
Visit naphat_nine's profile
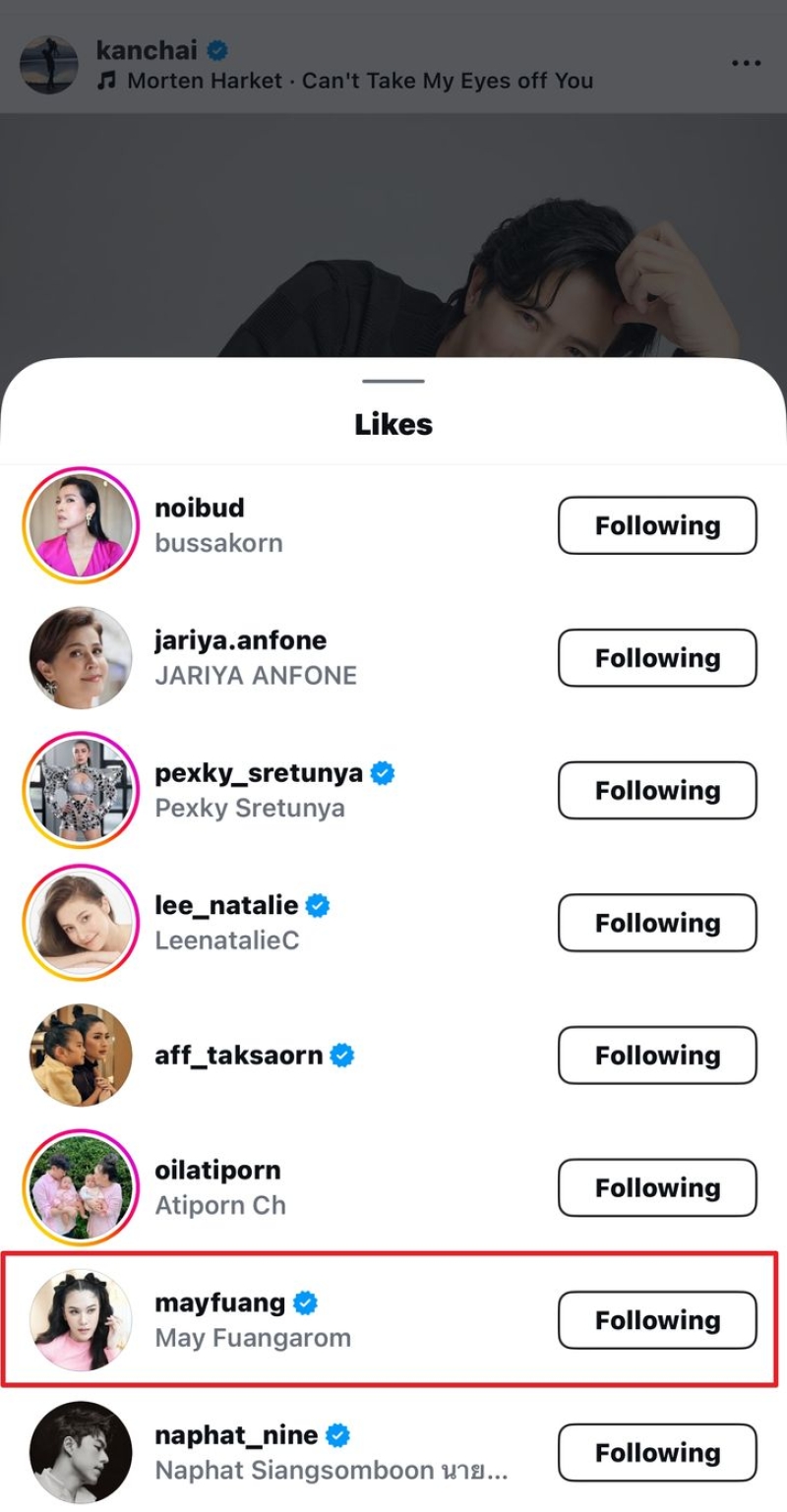coord(236,1436)
